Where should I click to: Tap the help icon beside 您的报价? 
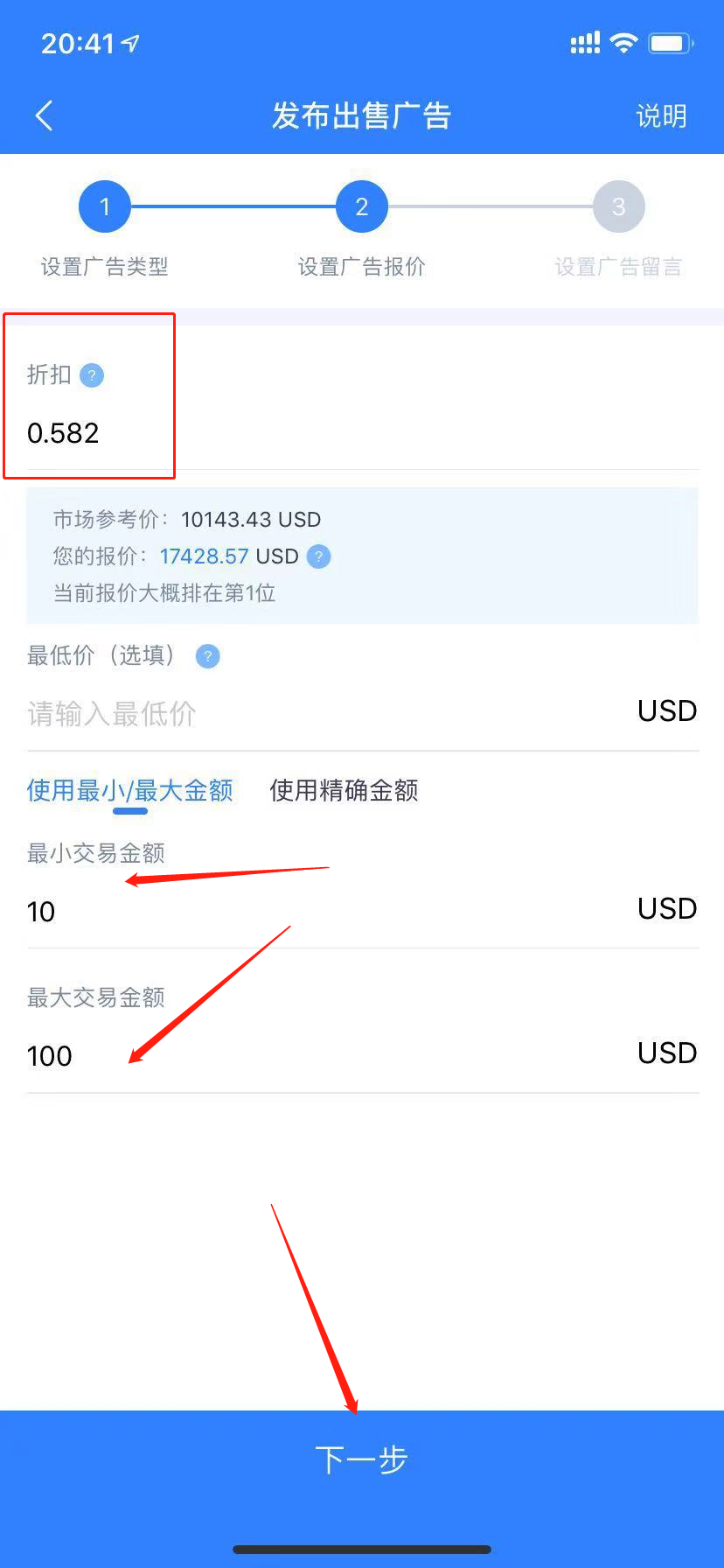pos(319,556)
